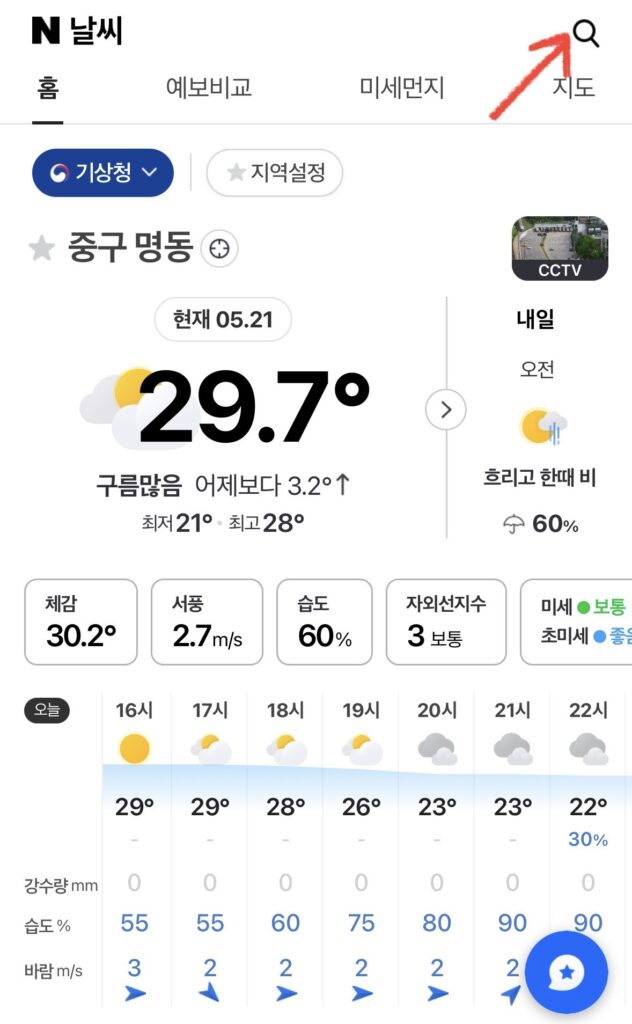This screenshot has width=632, height=1024.
Task: Switch to the 예보비교 tab
Action: (x=209, y=87)
